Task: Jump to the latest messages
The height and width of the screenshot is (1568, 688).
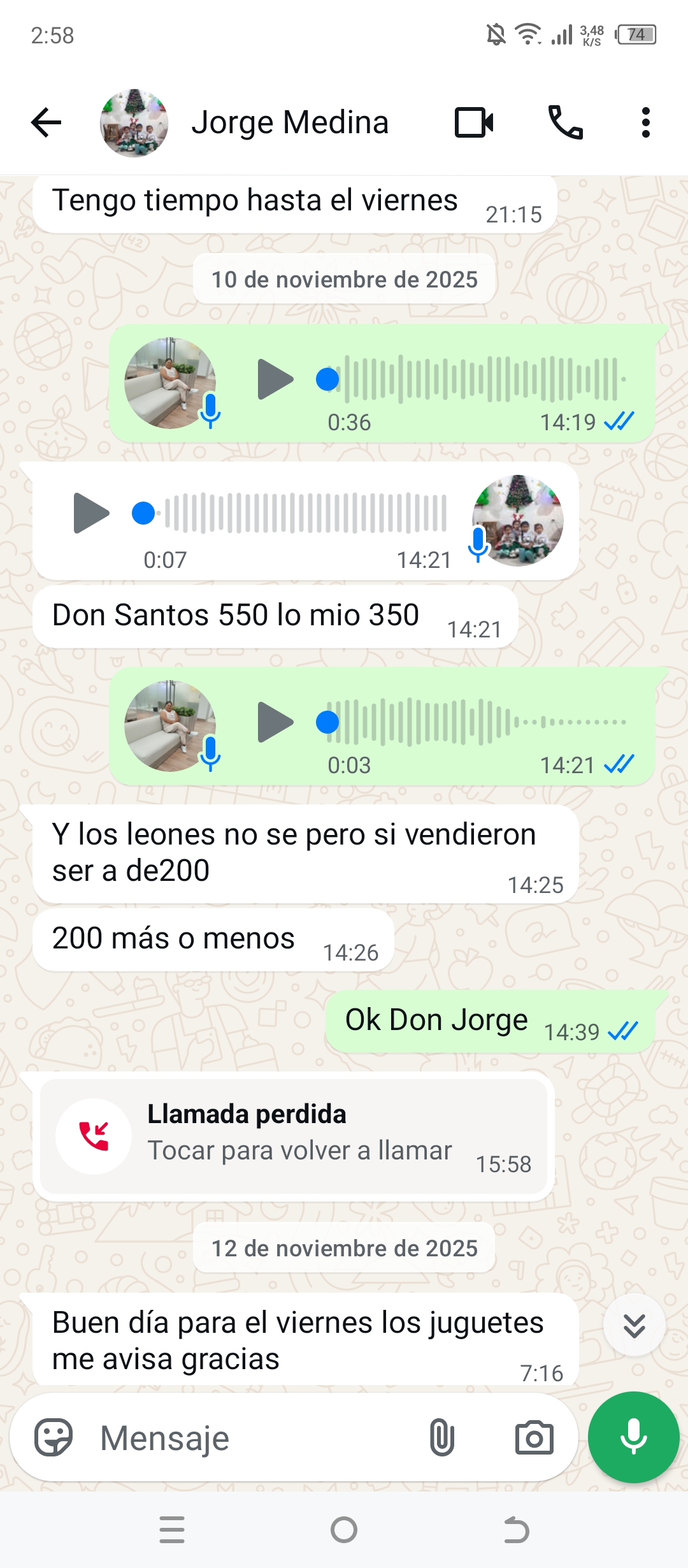Action: coord(634,1326)
